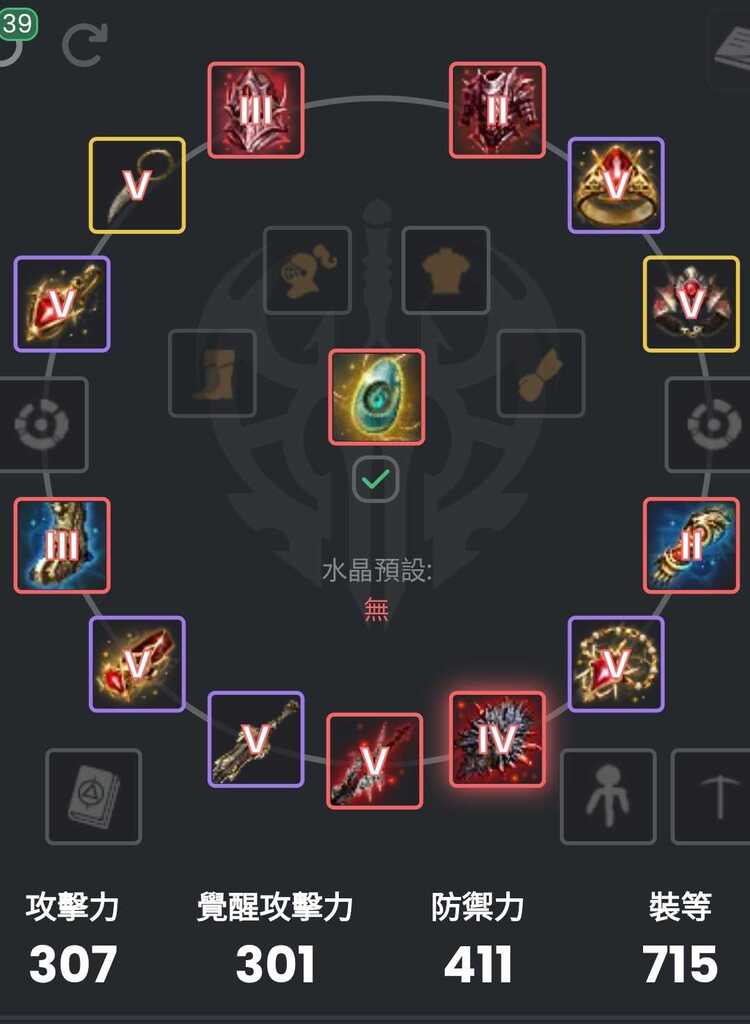Image resolution: width=750 pixels, height=1024 pixels.
Task: Open the purple-bordered tier V main sword
Action: pyautogui.click(x=256, y=739)
